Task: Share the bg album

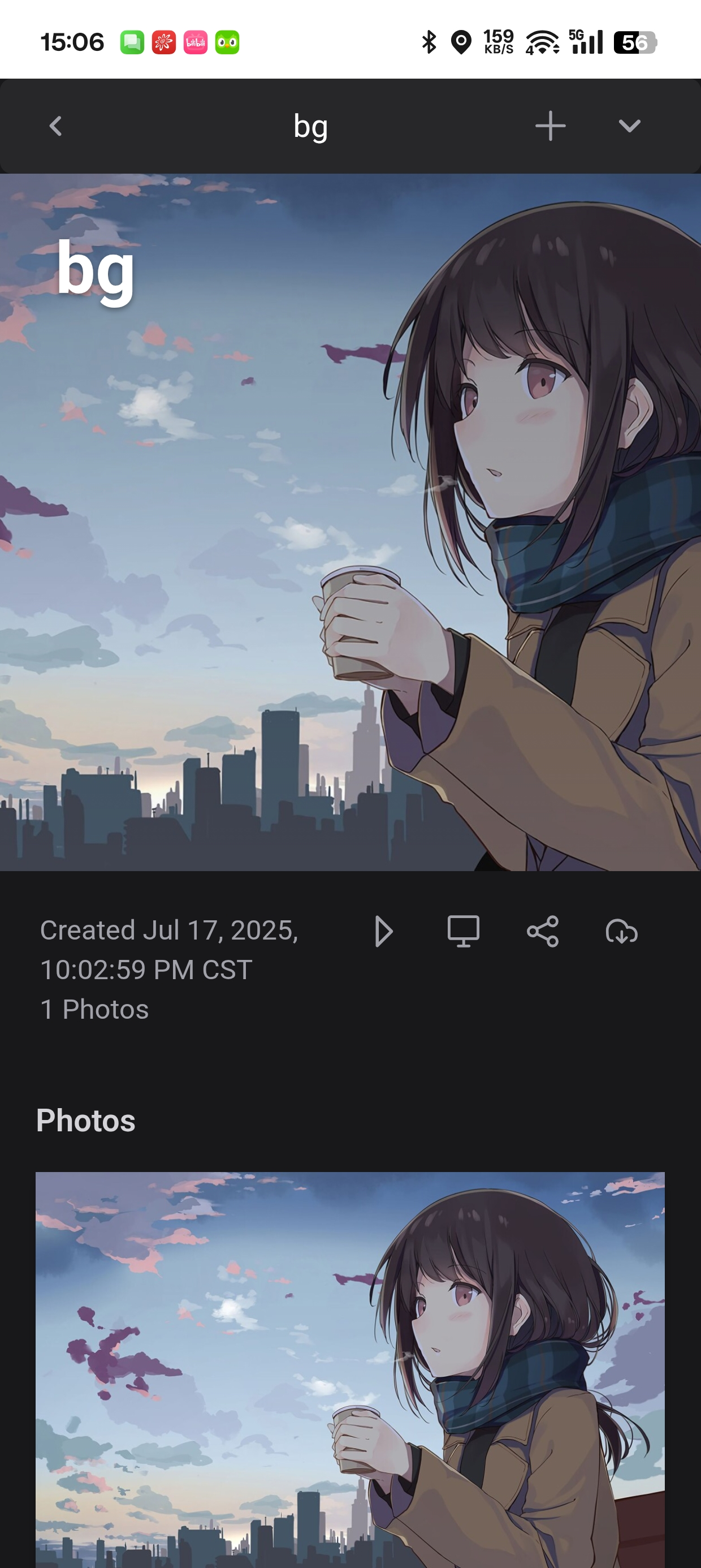Action: (542, 931)
